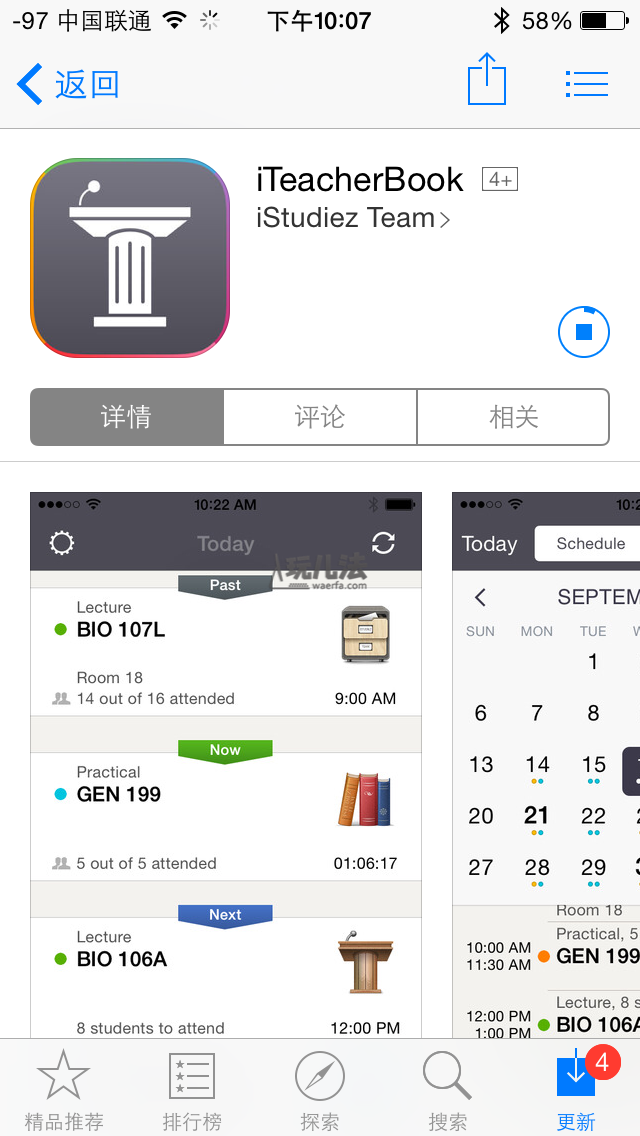Switch to the 相关 segment
Screen dimensions: 640x1136
pyautogui.click(x=513, y=417)
